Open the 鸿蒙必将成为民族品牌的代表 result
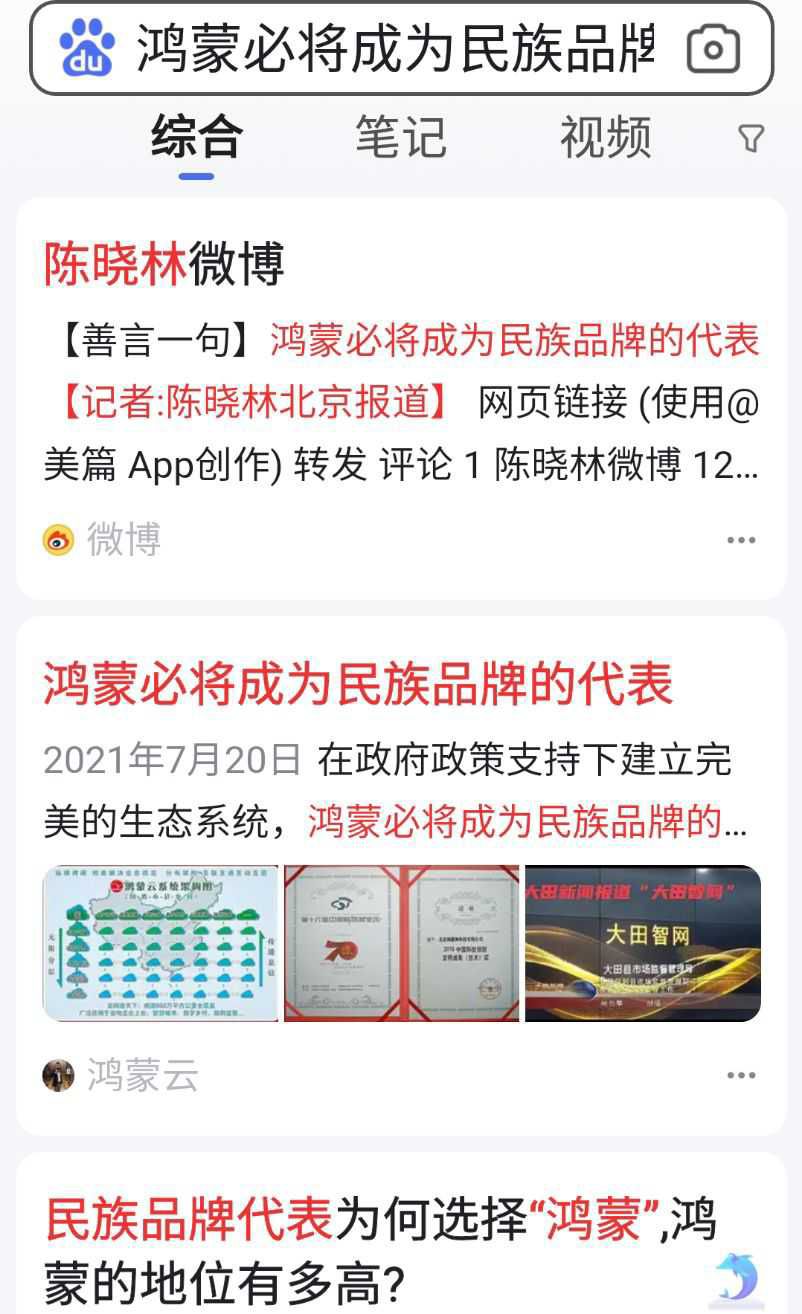 tap(358, 684)
